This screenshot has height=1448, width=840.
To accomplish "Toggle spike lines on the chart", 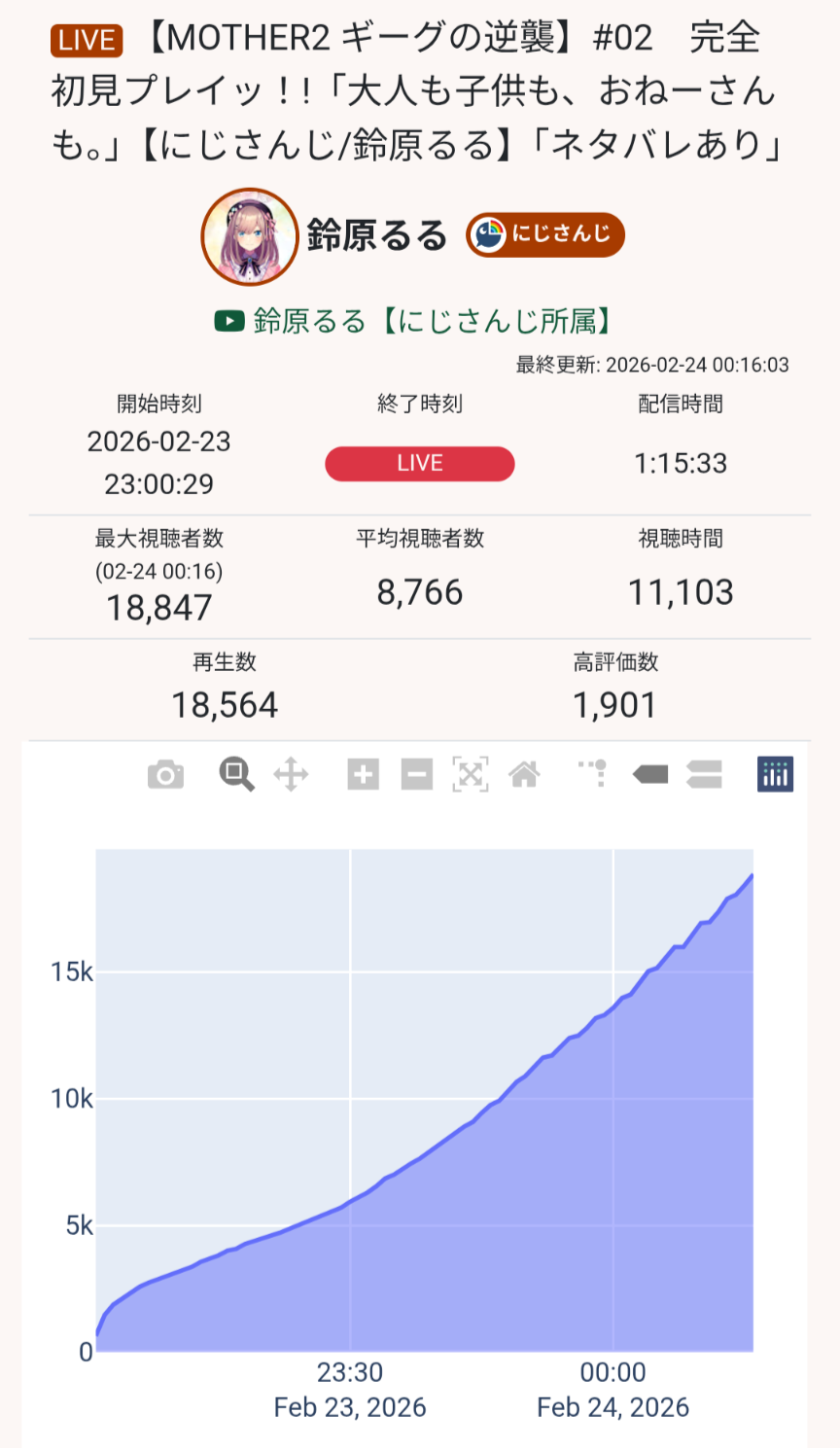I will [594, 775].
